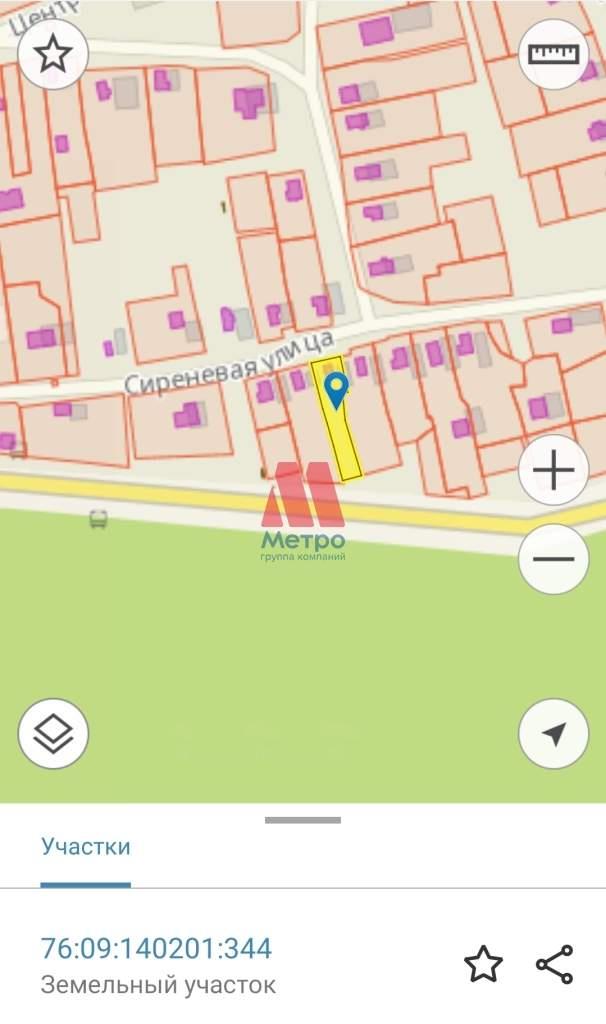The height and width of the screenshot is (1024, 606).
Task: Add parcel 76:09:140201:344 to favorites
Action: pyautogui.click(x=483, y=964)
